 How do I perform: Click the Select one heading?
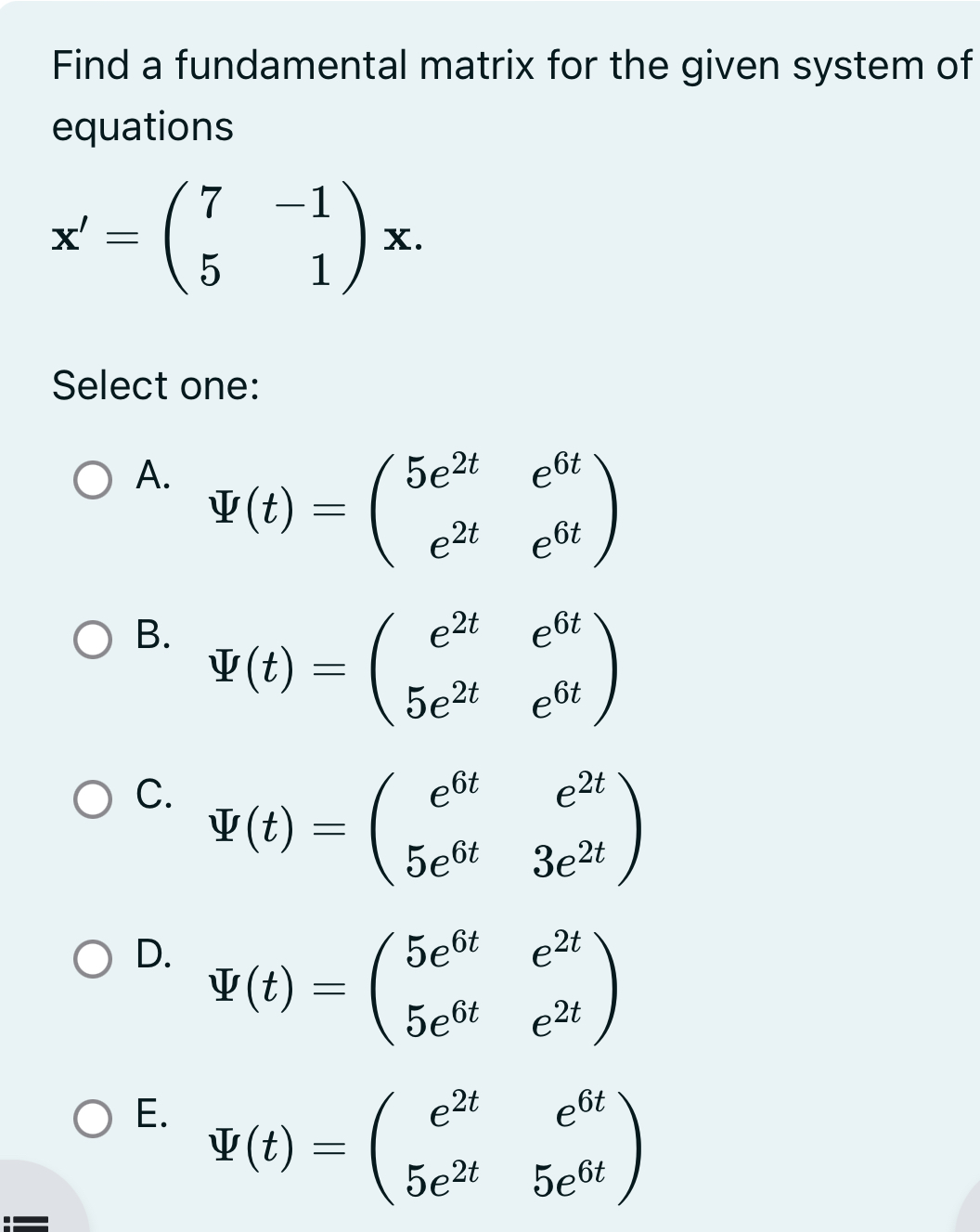pyautogui.click(x=154, y=385)
